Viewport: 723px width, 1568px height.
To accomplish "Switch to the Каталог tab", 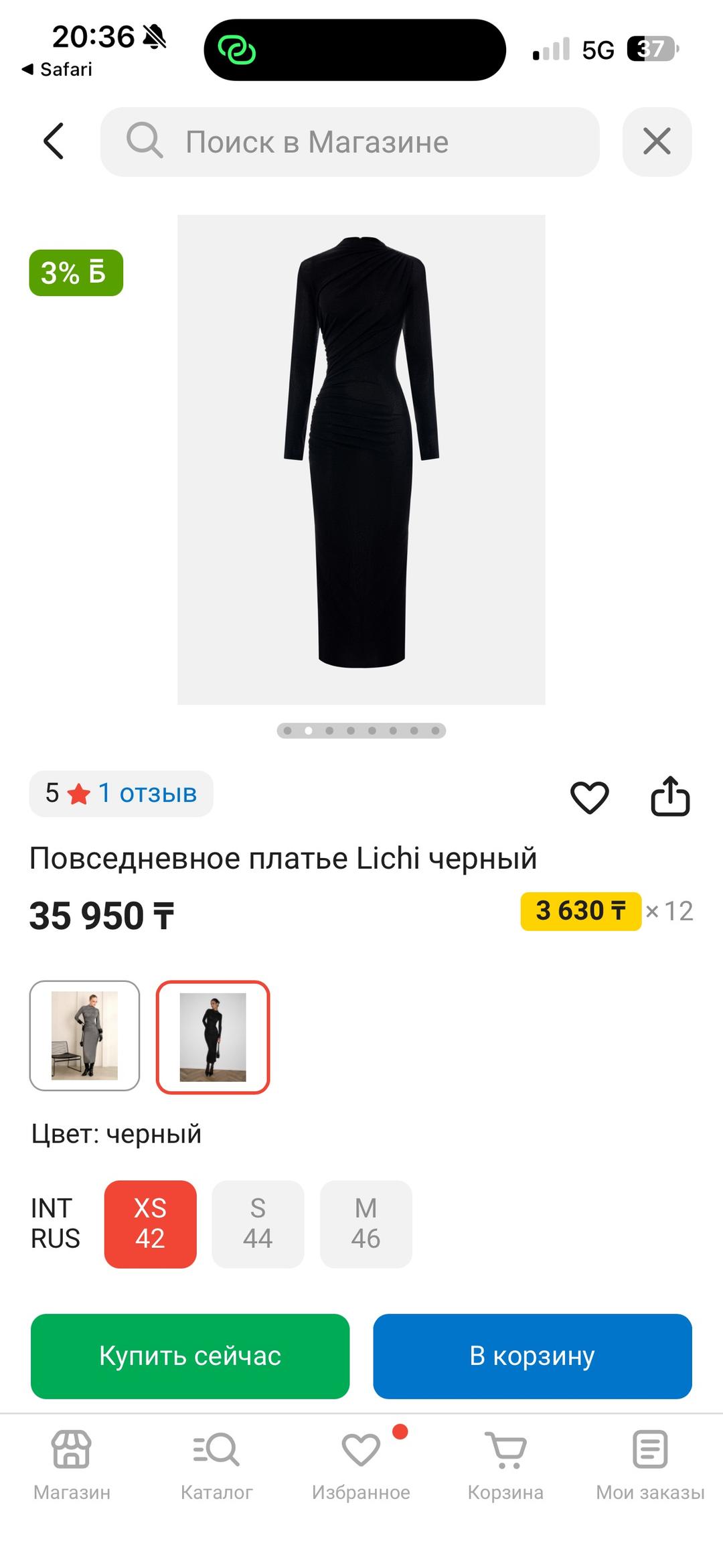I will [216, 1466].
